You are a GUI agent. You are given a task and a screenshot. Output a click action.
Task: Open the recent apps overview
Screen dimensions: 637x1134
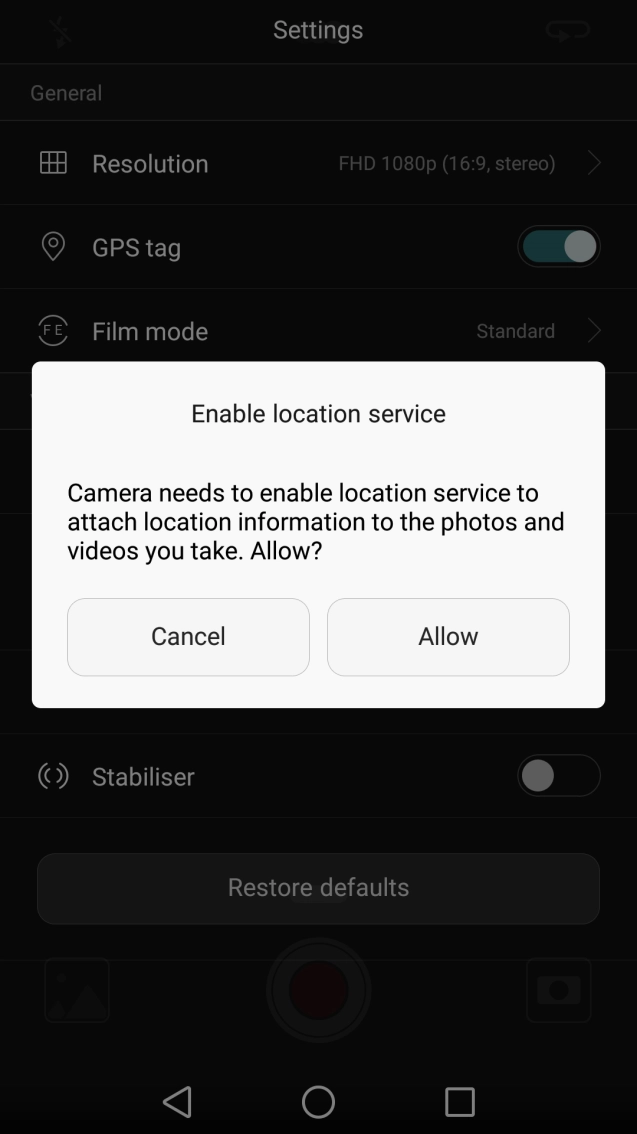point(459,1102)
